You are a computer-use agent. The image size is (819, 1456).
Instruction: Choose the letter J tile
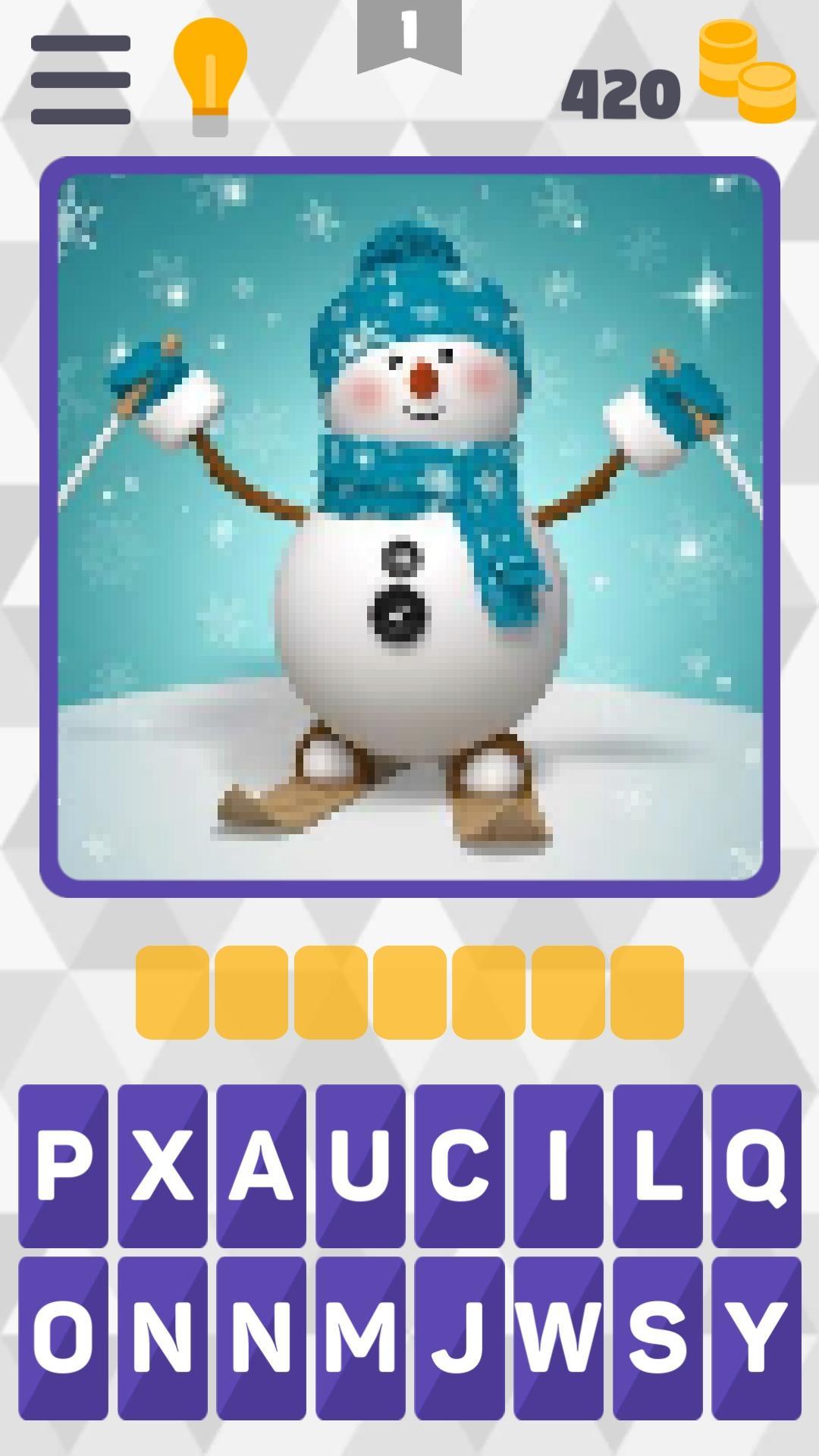459,1338
